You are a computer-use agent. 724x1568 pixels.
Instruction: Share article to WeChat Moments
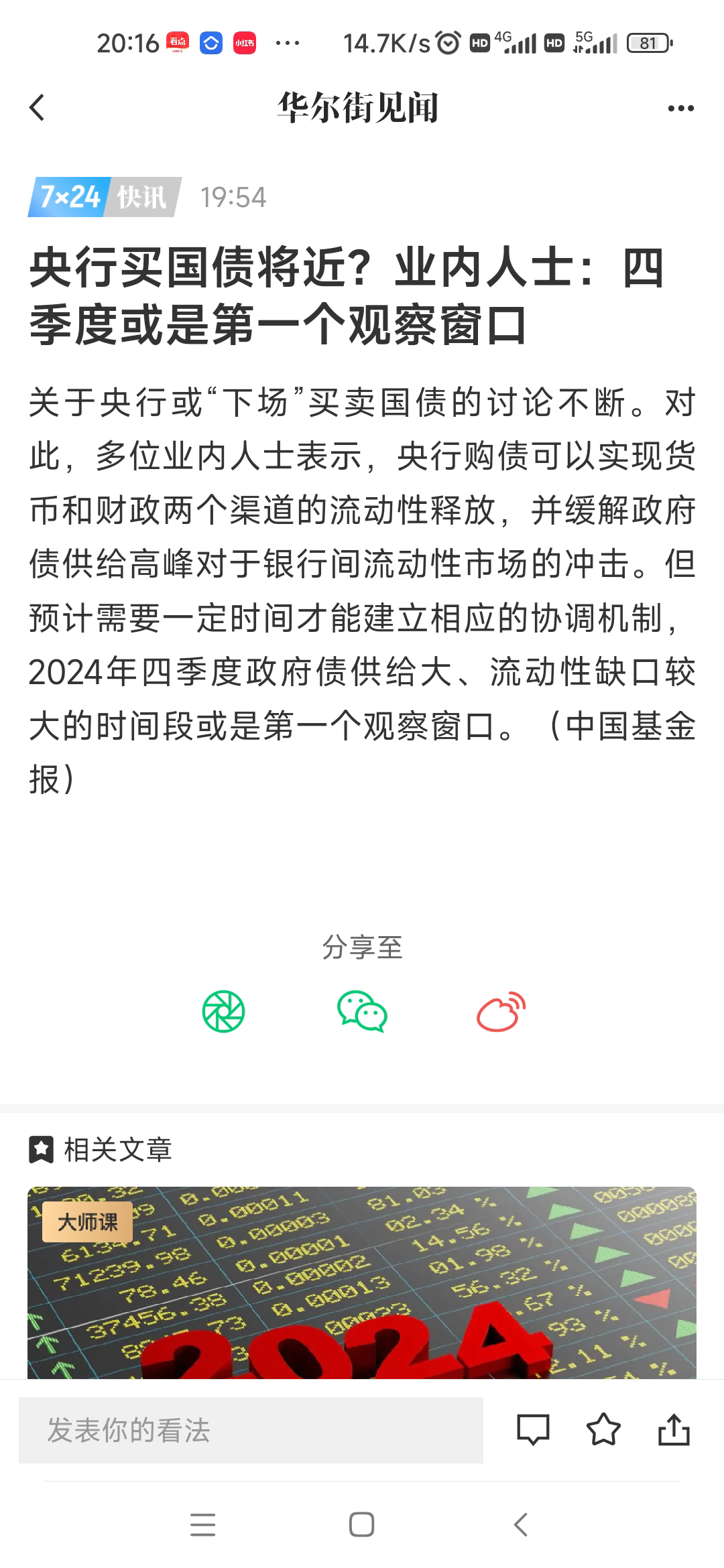(x=223, y=1012)
